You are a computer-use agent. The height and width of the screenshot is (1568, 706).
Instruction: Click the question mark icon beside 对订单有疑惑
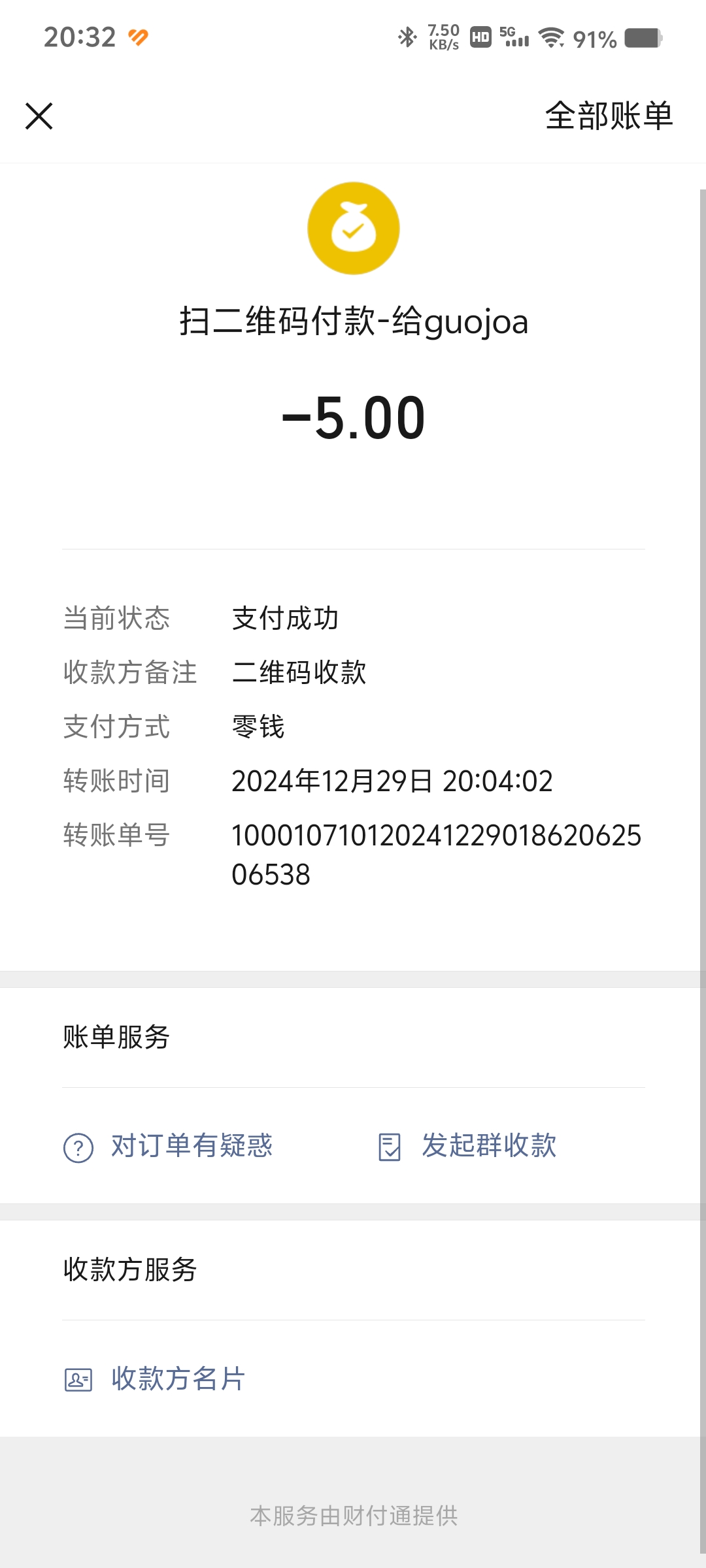77,1146
